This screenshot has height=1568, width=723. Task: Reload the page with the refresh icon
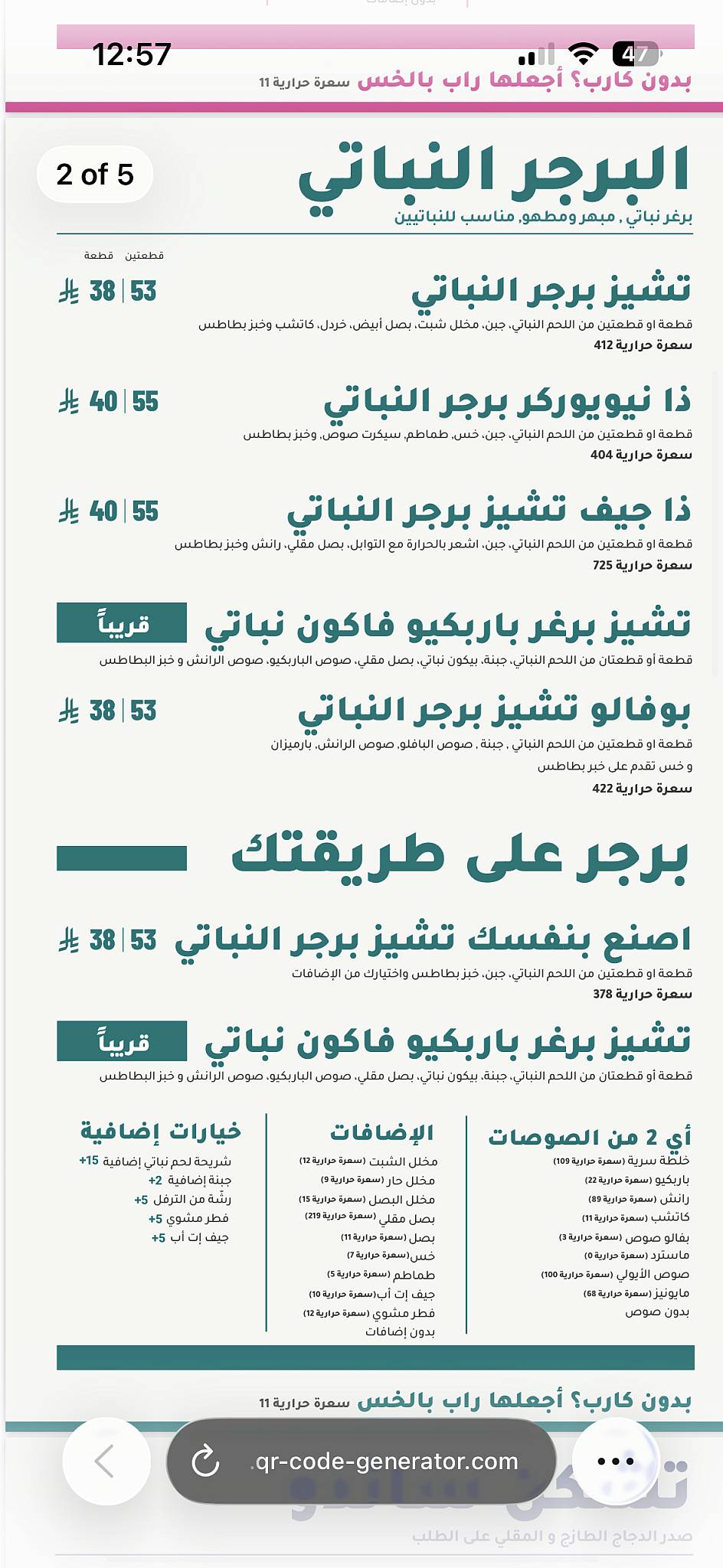point(205,1461)
